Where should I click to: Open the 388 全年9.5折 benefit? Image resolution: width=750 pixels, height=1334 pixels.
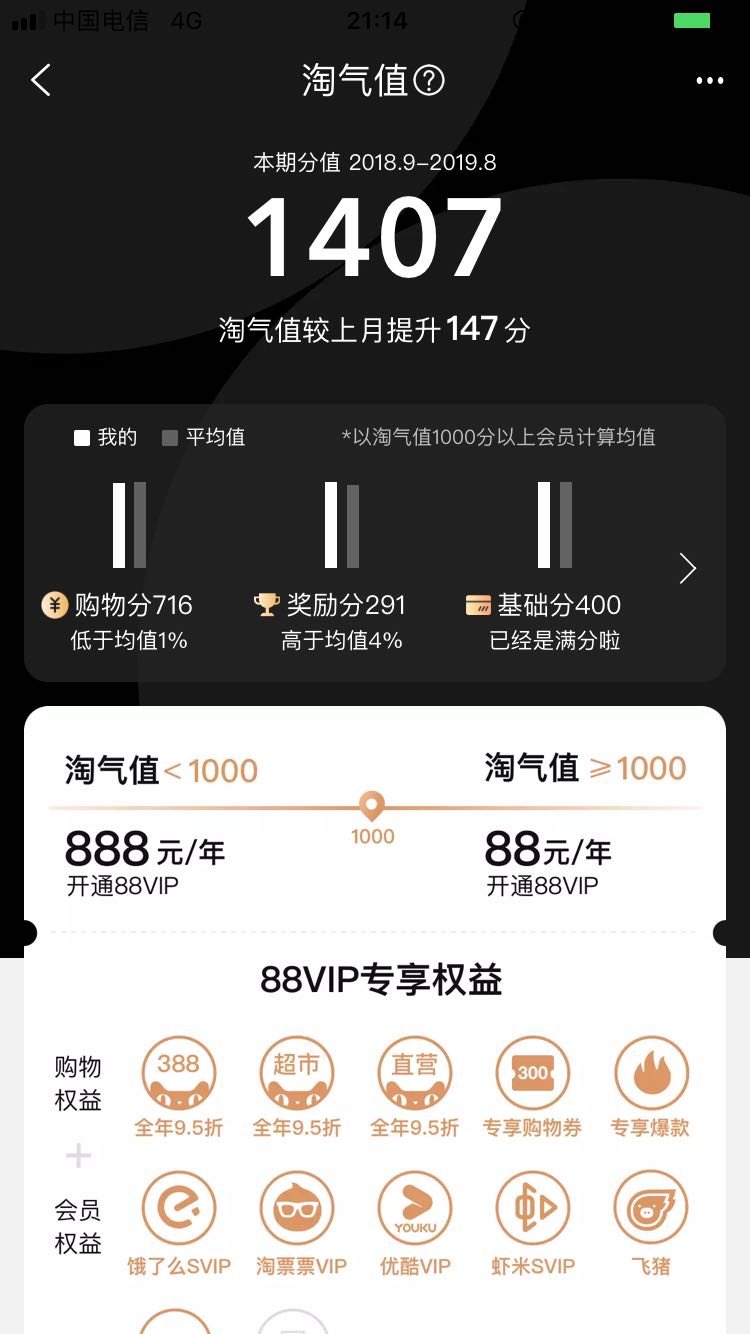pyautogui.click(x=179, y=1087)
